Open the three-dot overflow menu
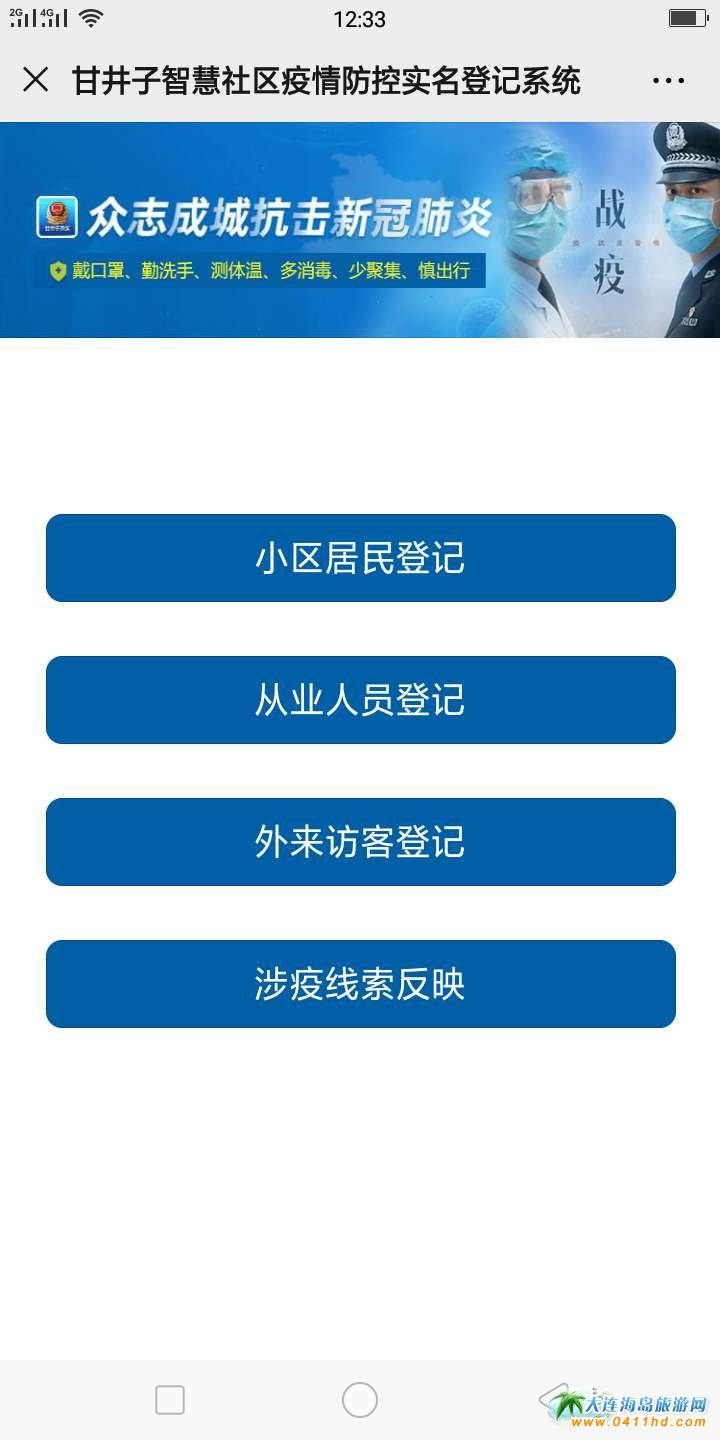 click(x=668, y=81)
